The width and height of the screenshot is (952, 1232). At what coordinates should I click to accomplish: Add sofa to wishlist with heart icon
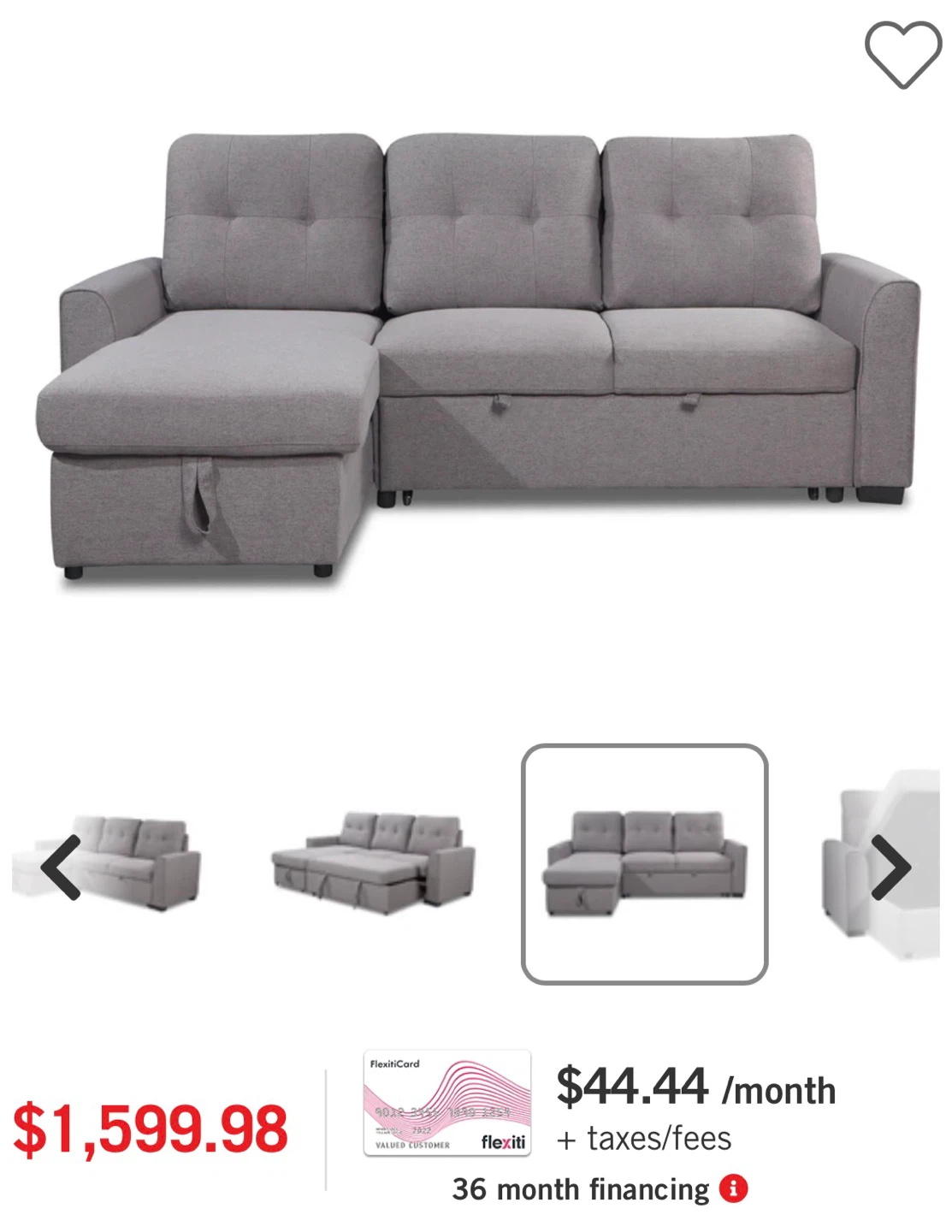(x=902, y=54)
